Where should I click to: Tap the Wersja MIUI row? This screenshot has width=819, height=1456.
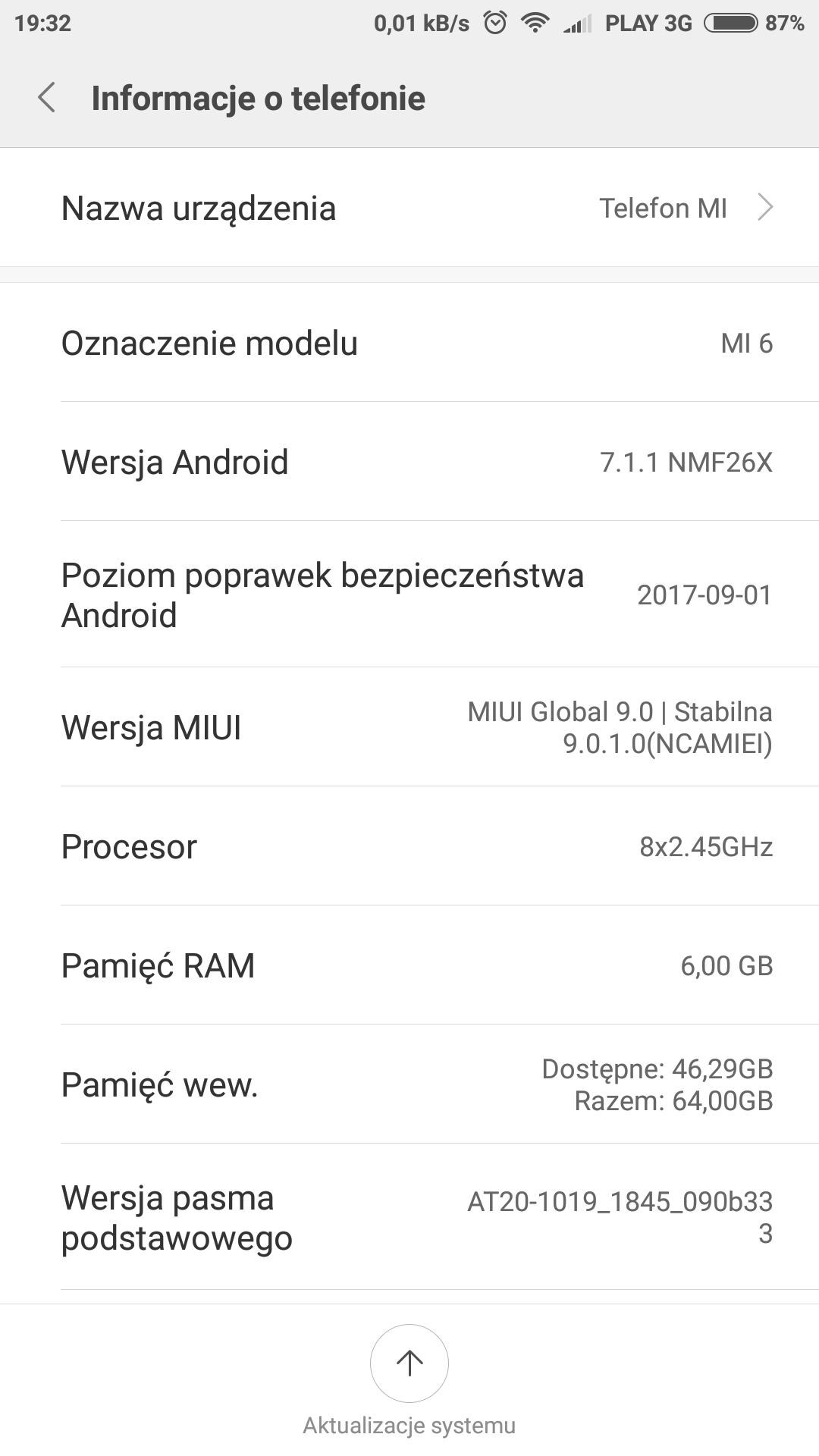[409, 727]
